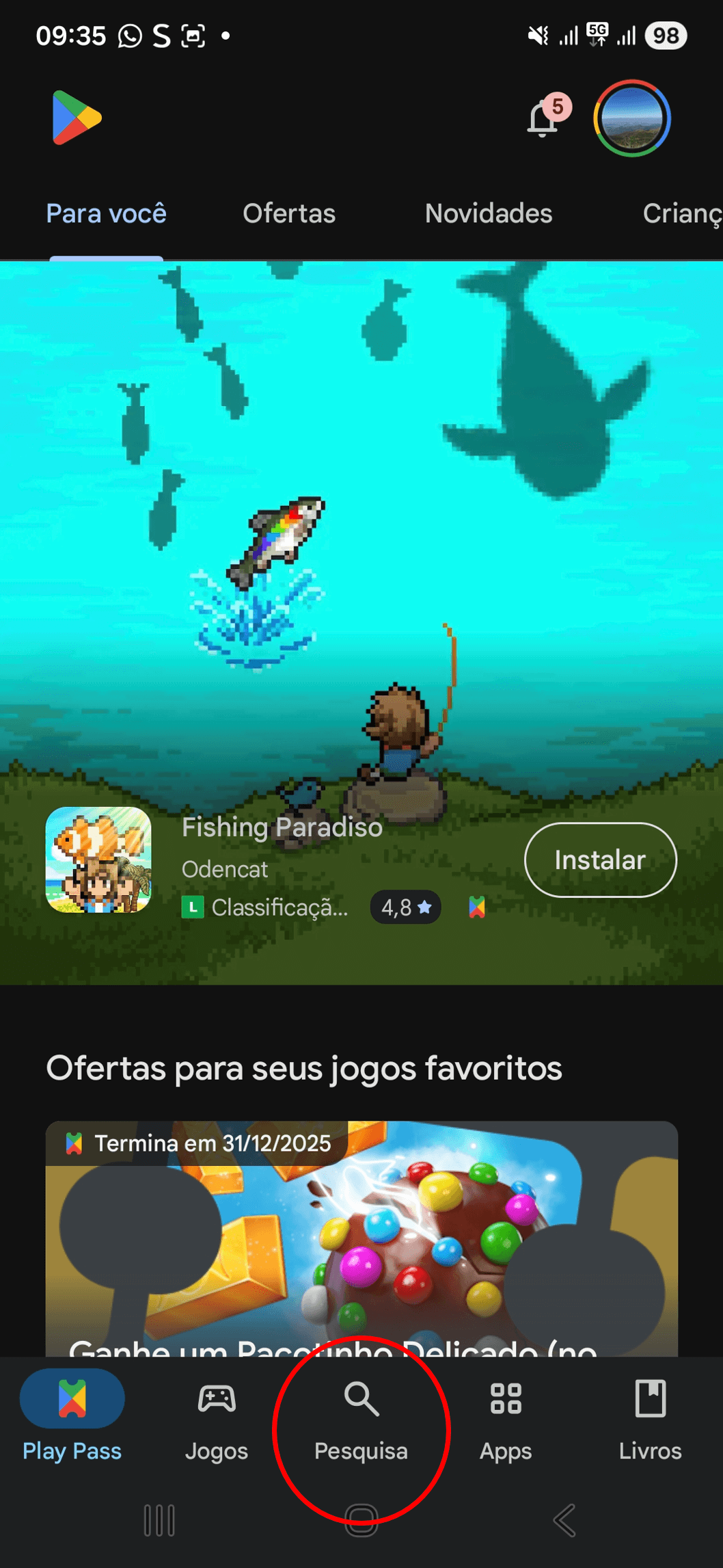The image size is (723, 1568).
Task: Open recent apps from the navigation bar
Action: (x=159, y=1520)
